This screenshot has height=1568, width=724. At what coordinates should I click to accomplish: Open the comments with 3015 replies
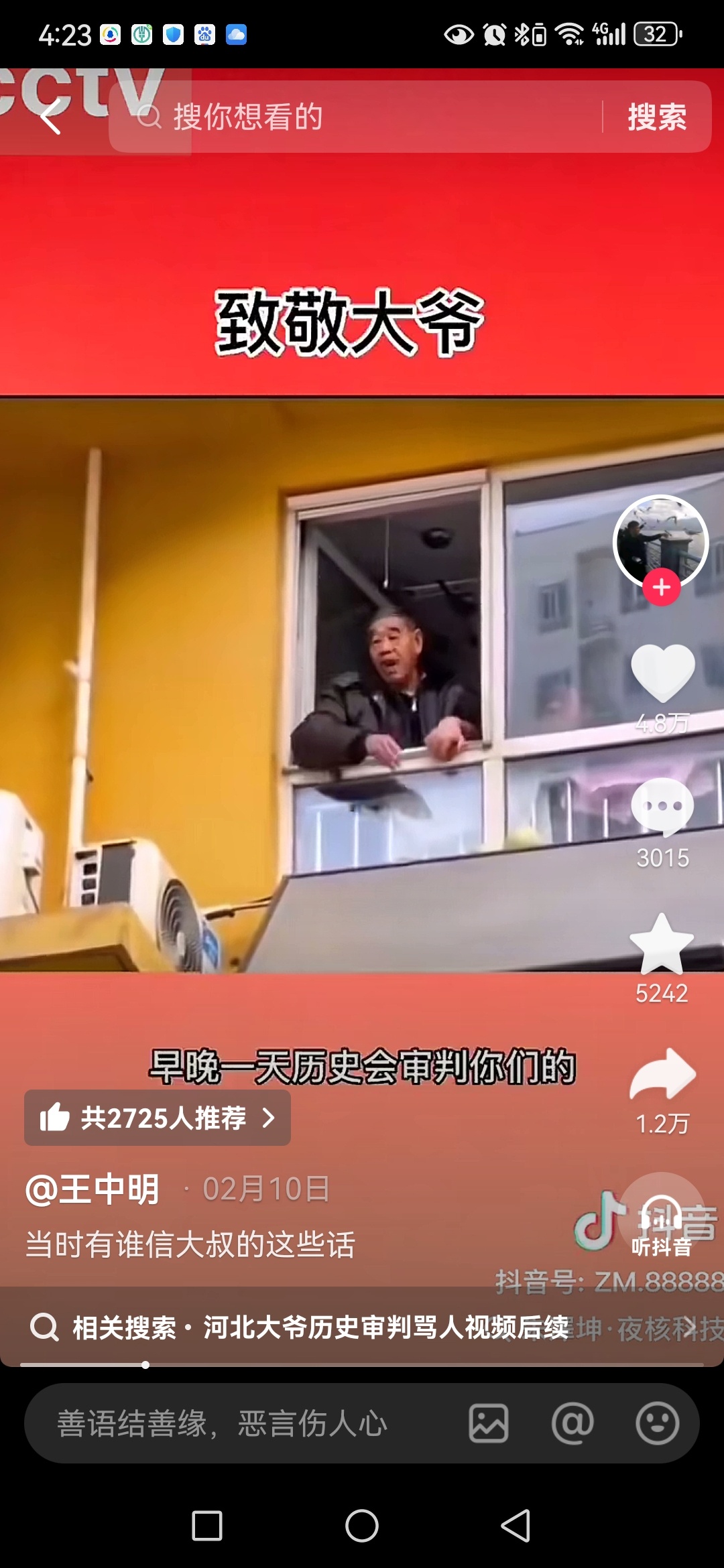[662, 807]
